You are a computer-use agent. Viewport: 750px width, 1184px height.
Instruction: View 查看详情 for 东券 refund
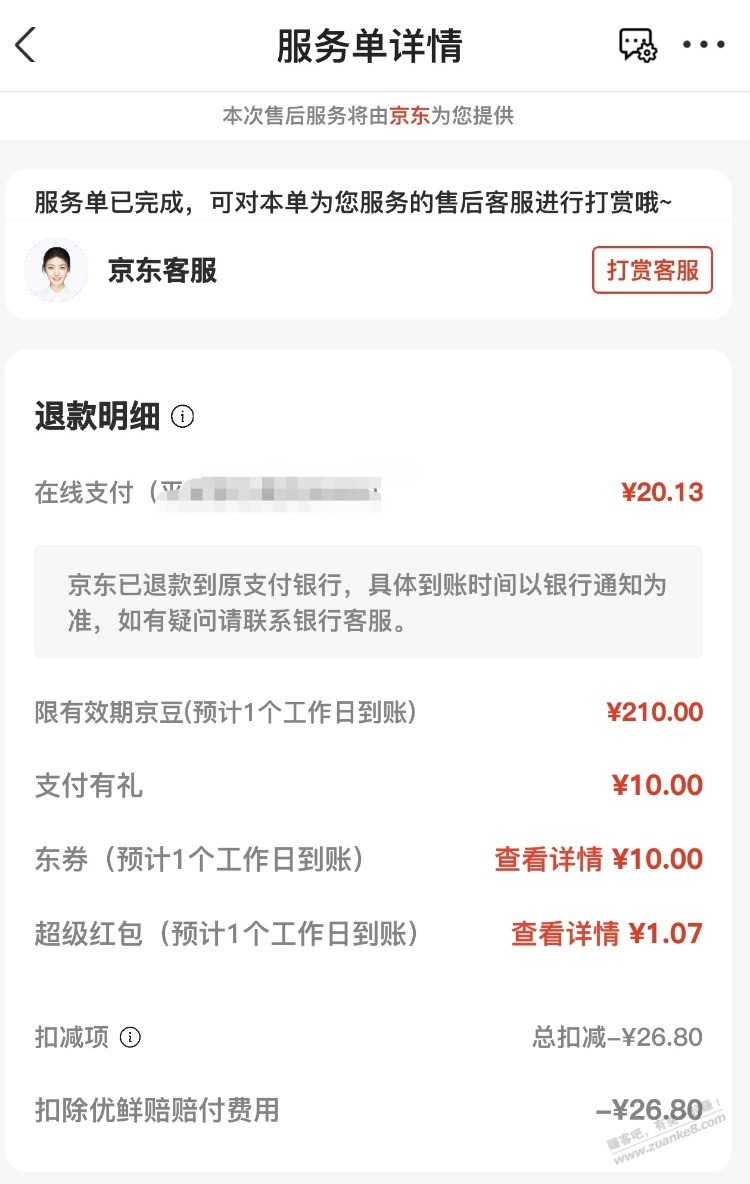[x=548, y=859]
